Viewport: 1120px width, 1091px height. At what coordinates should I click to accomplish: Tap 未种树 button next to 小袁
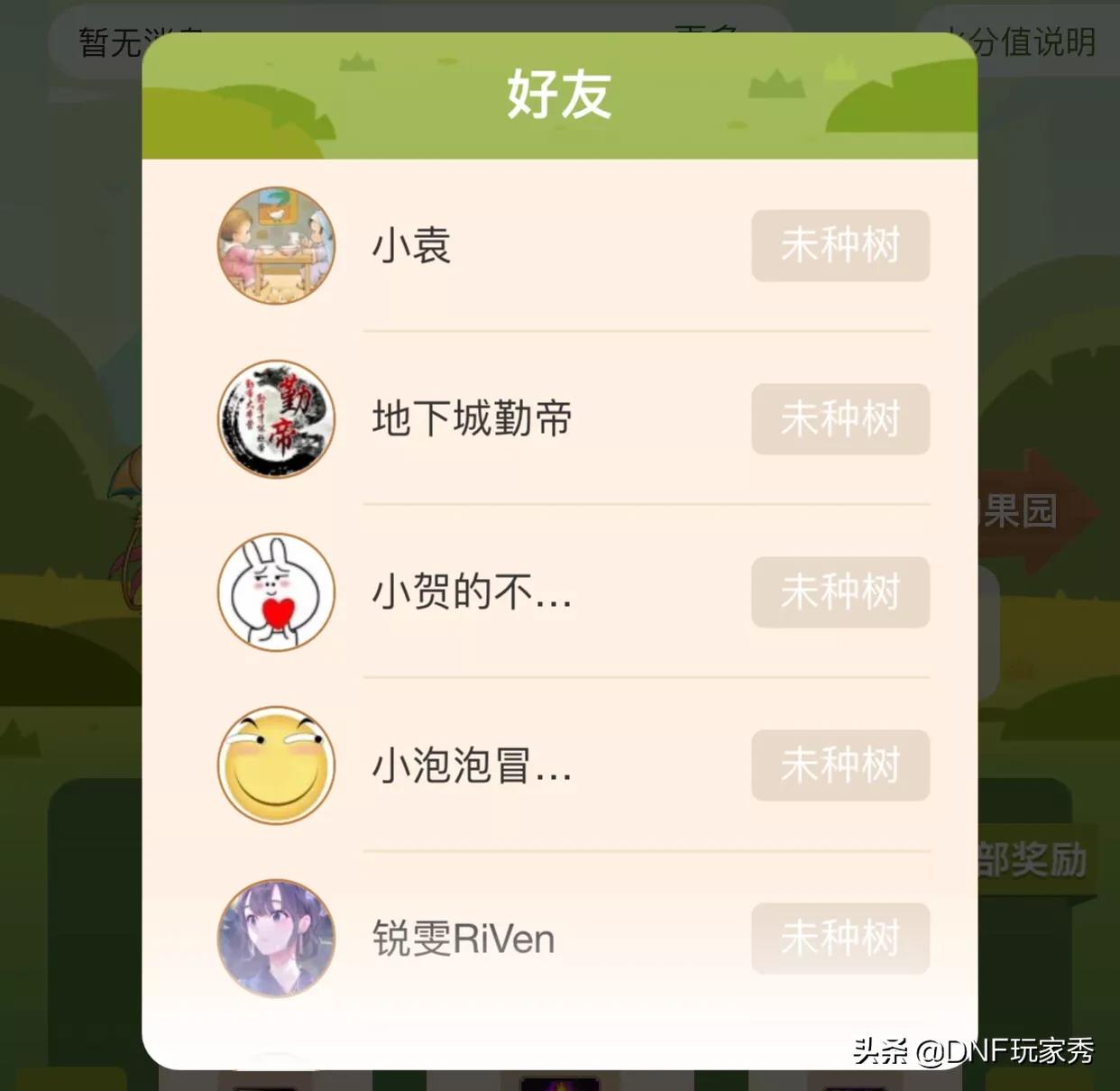click(840, 245)
